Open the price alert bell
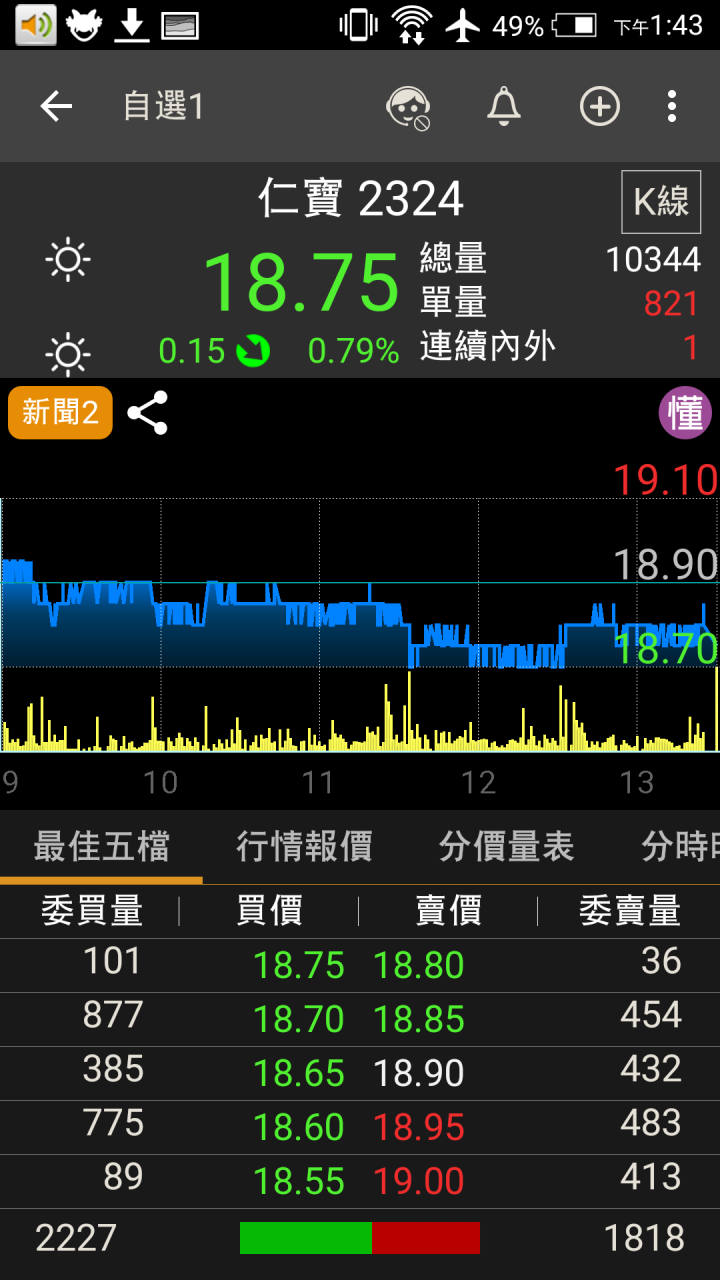This screenshot has height=1280, width=720. coord(504,106)
